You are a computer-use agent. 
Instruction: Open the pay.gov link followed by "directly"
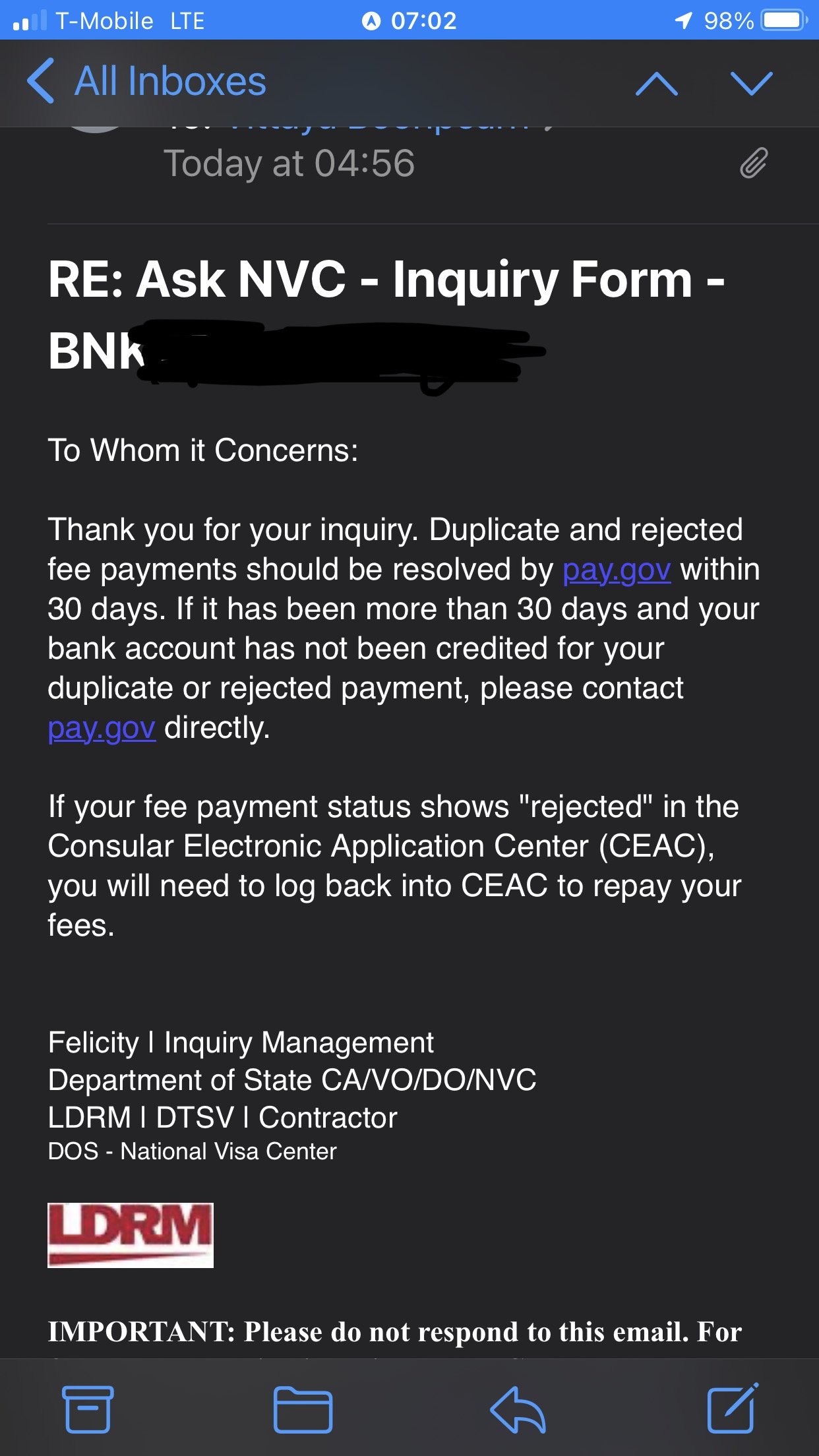(x=102, y=728)
